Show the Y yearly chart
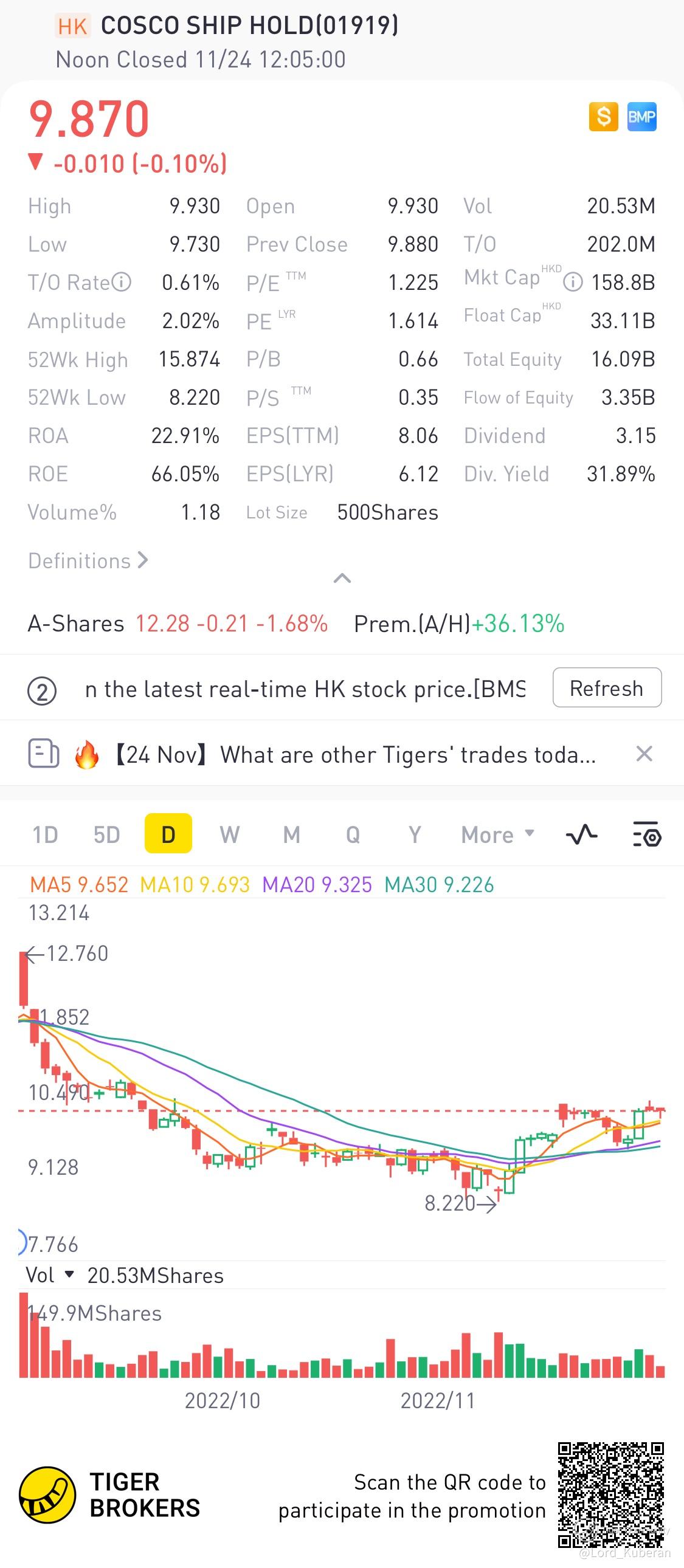The width and height of the screenshot is (684, 1568). [x=415, y=834]
